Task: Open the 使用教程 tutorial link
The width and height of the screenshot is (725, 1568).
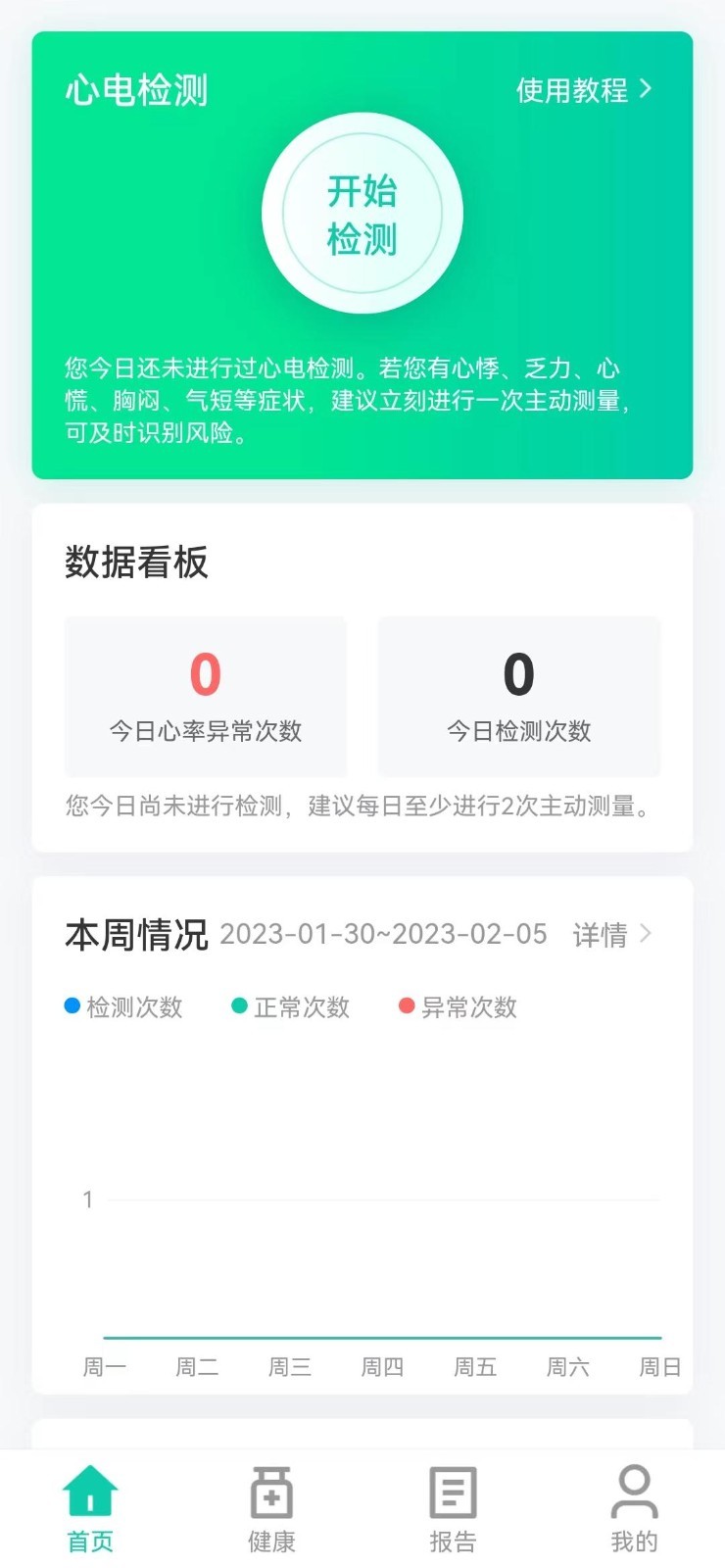Action: pyautogui.click(x=584, y=90)
